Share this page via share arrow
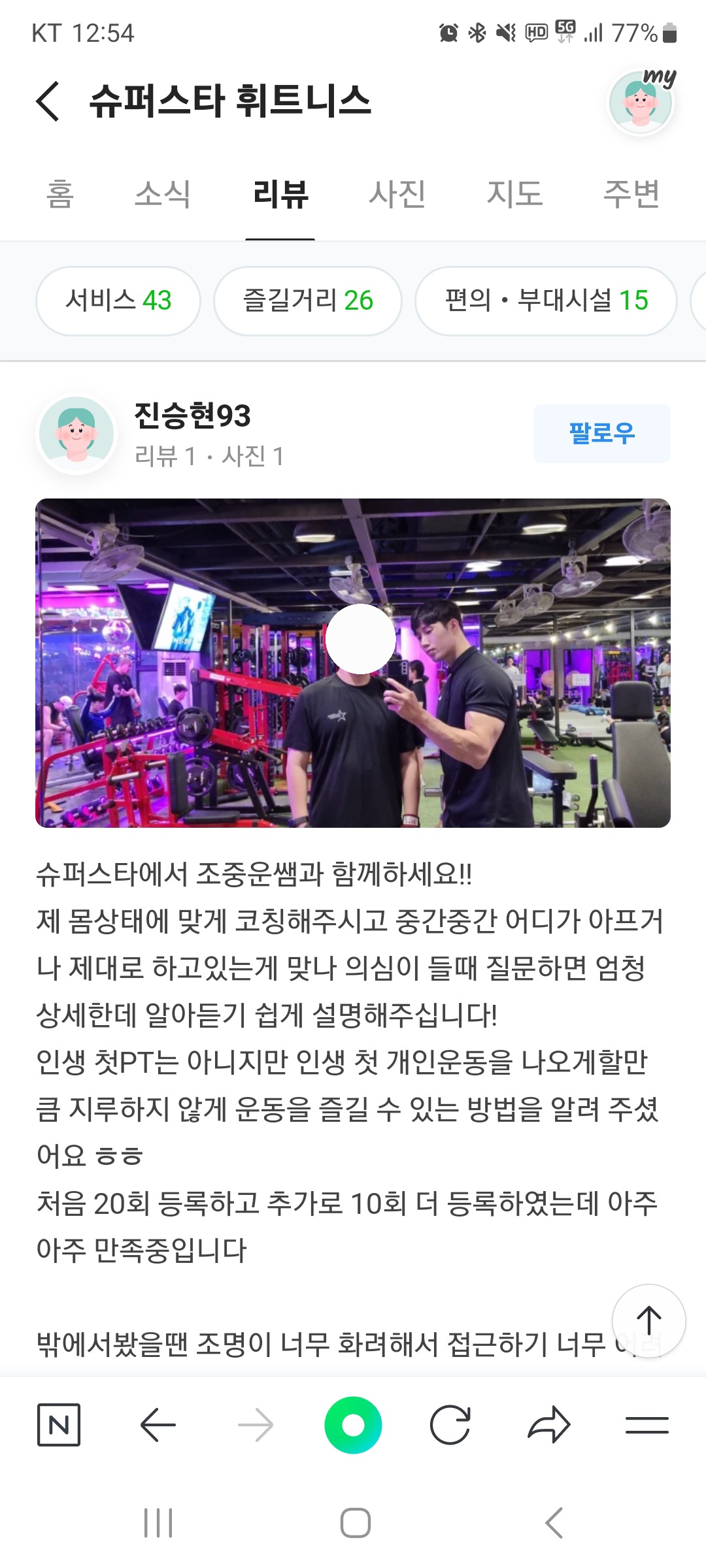706x1568 pixels. 549,1424
